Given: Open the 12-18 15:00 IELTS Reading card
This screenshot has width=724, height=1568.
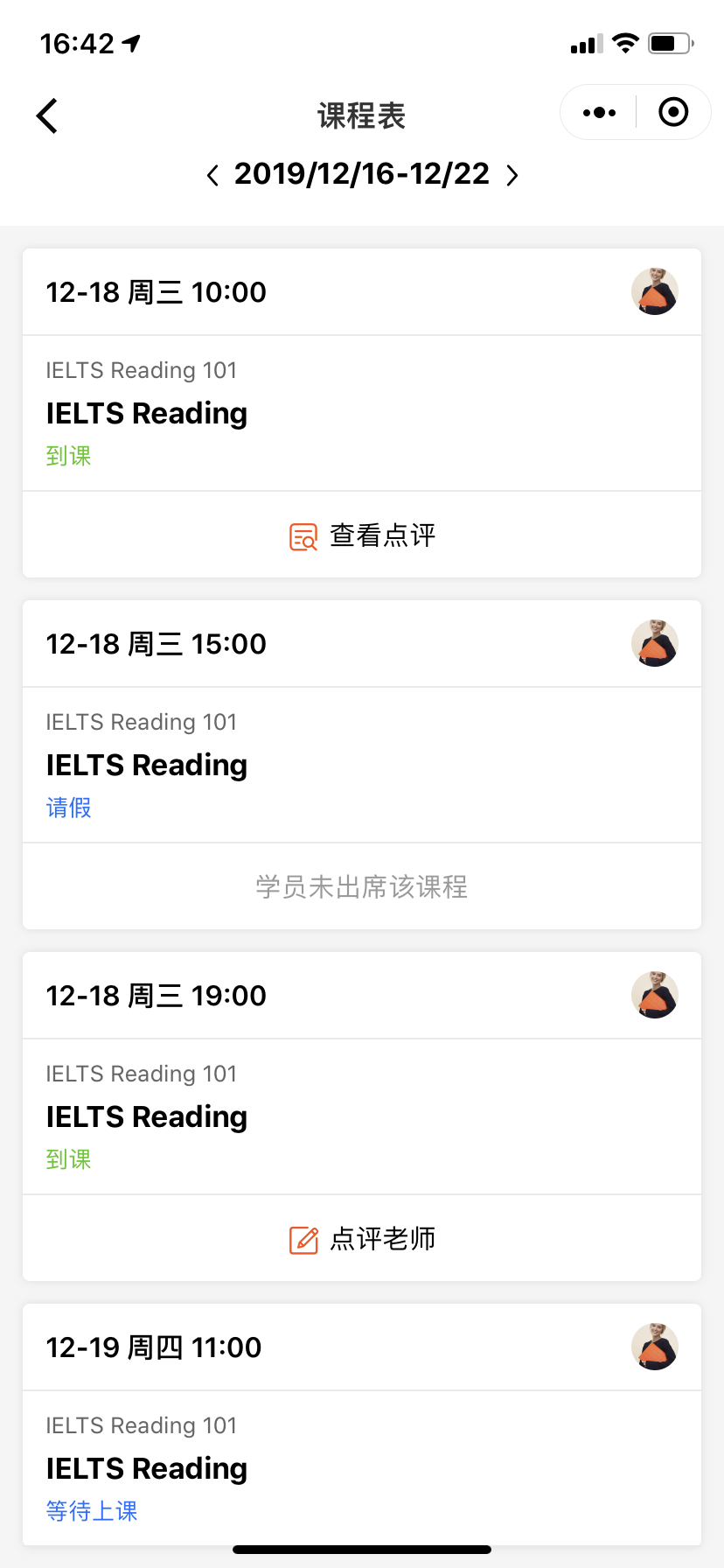Looking at the screenshot, I should pos(362,765).
